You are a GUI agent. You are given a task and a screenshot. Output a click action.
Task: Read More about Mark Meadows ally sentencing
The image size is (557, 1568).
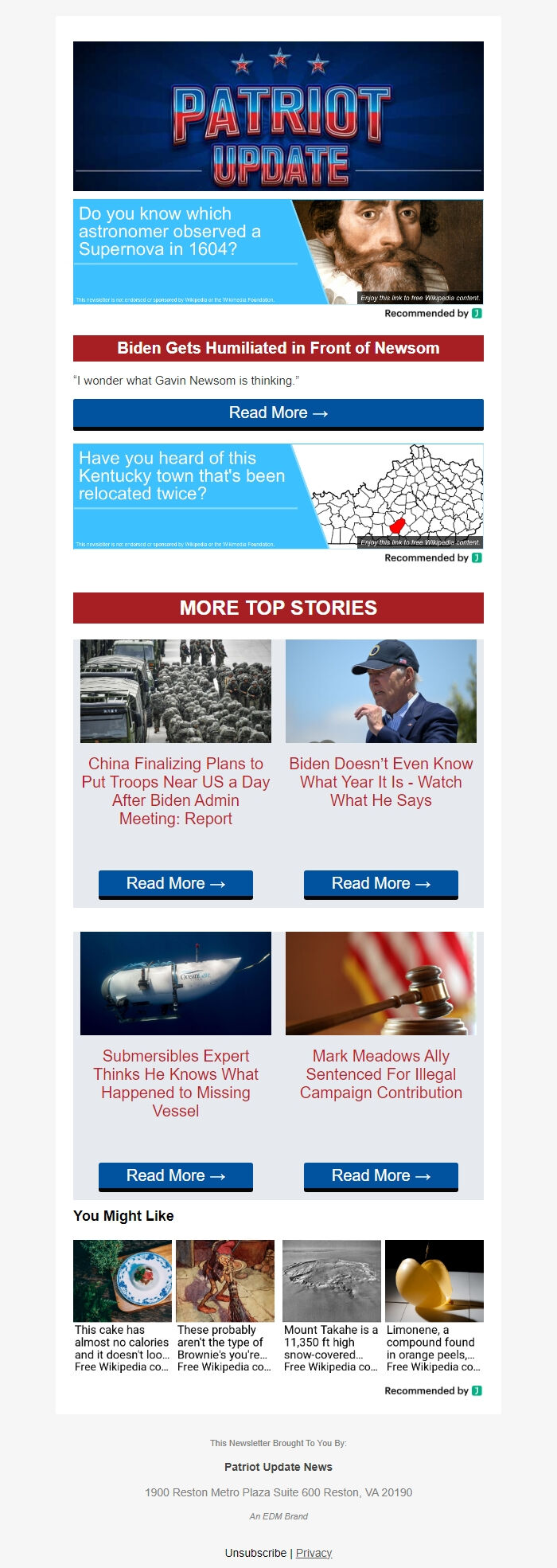381,1175
